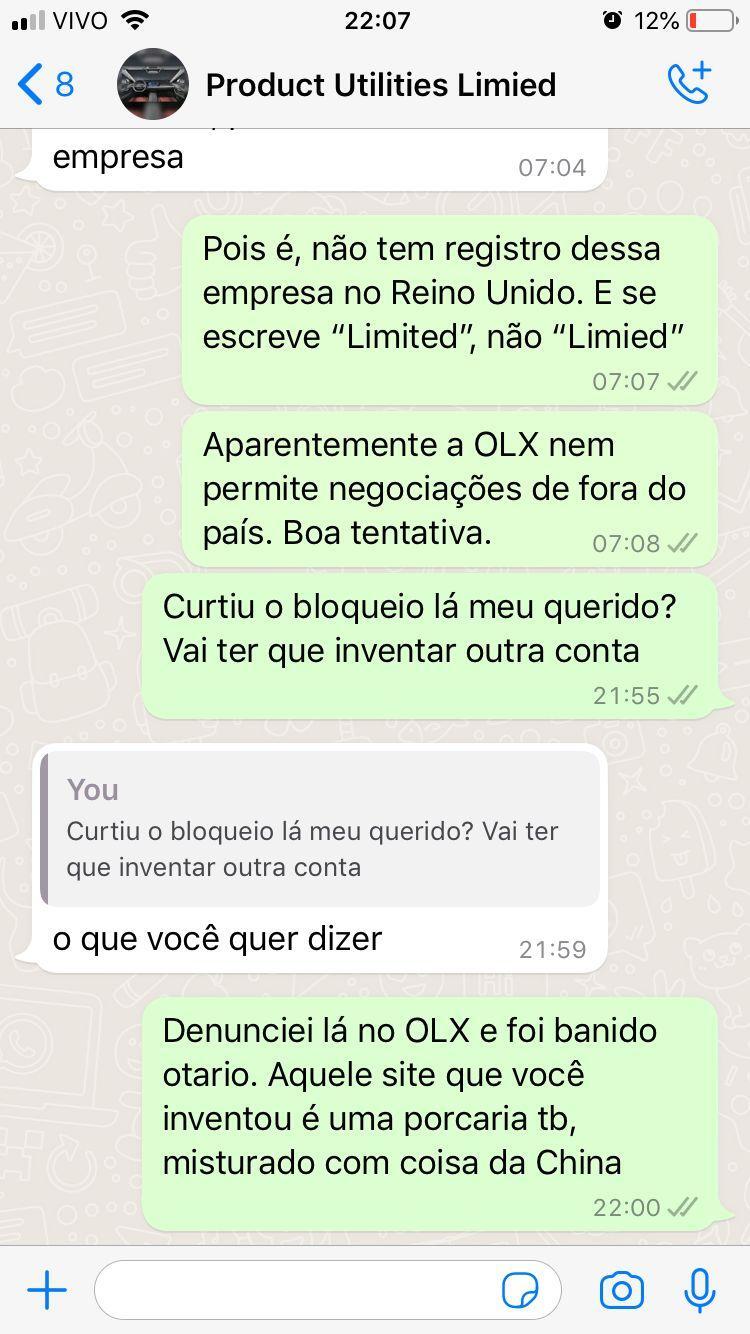Jump to the quoted "Curtiu o bloqueio" message
Screen dimensions: 750x1334
click(x=320, y=829)
